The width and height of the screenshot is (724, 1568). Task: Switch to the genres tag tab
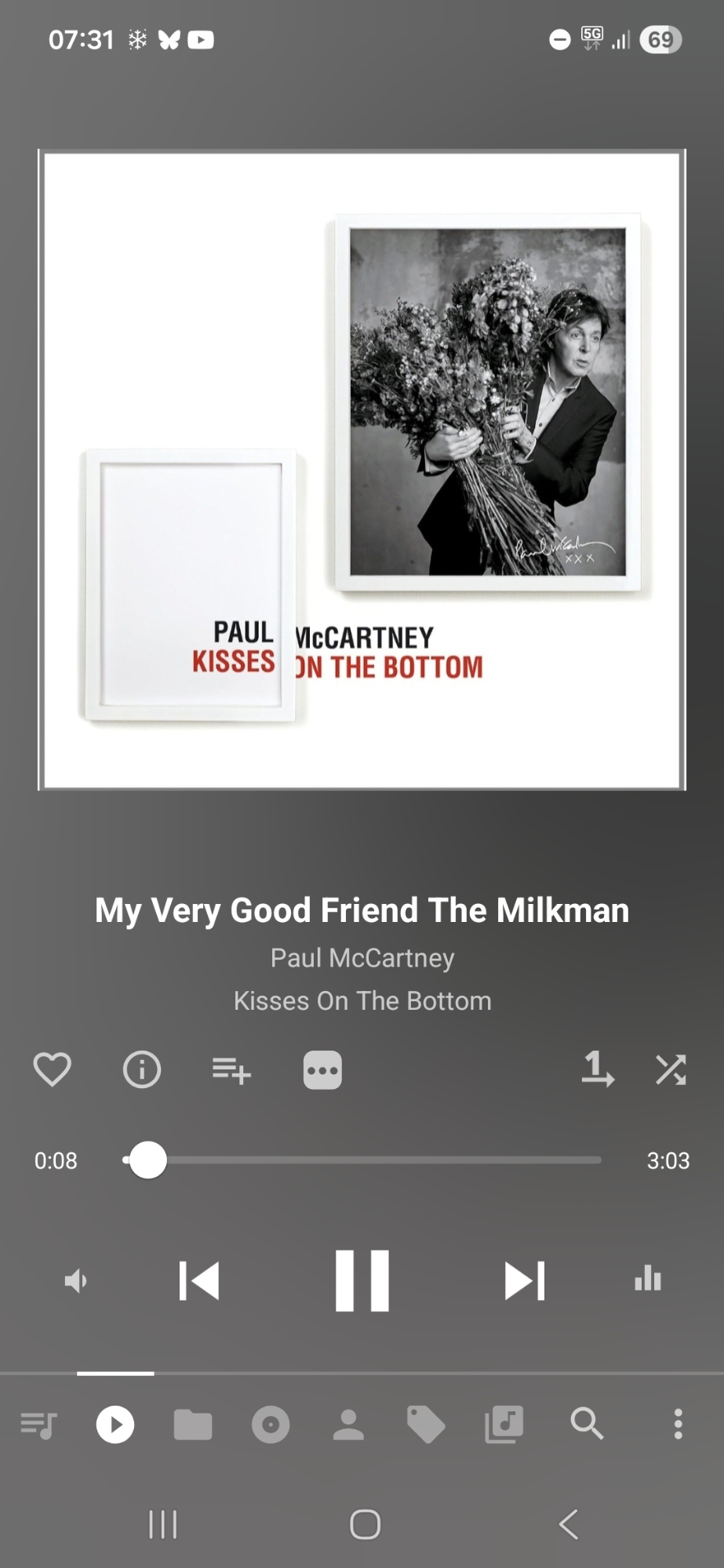[x=426, y=1425]
